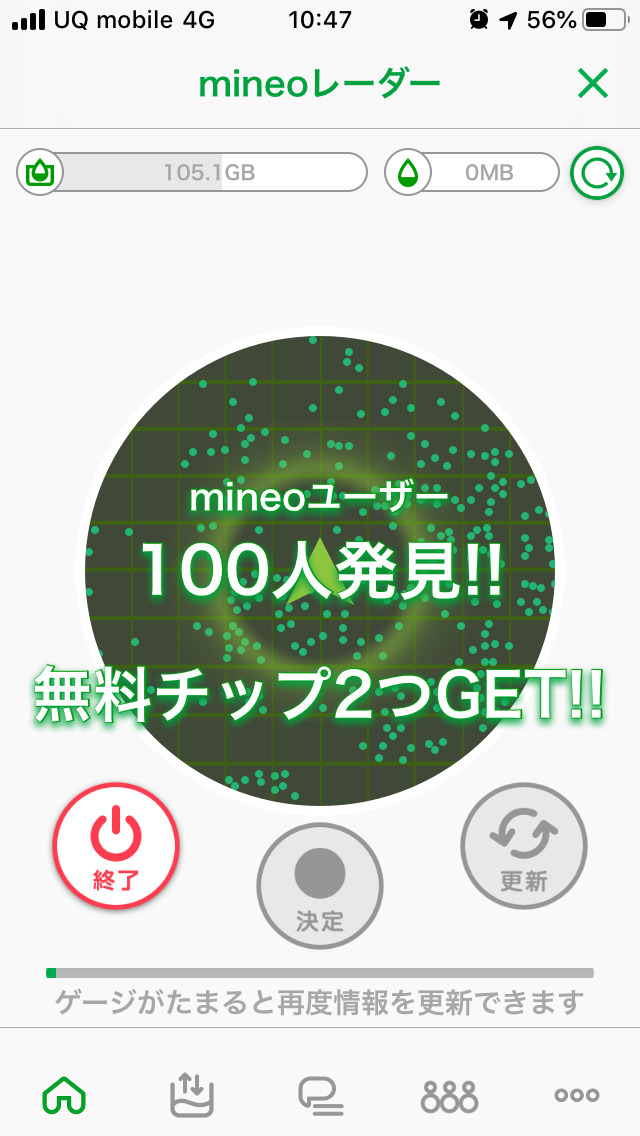Open the 0MB packet gift bar
The height and width of the screenshot is (1136, 640).
pos(472,173)
